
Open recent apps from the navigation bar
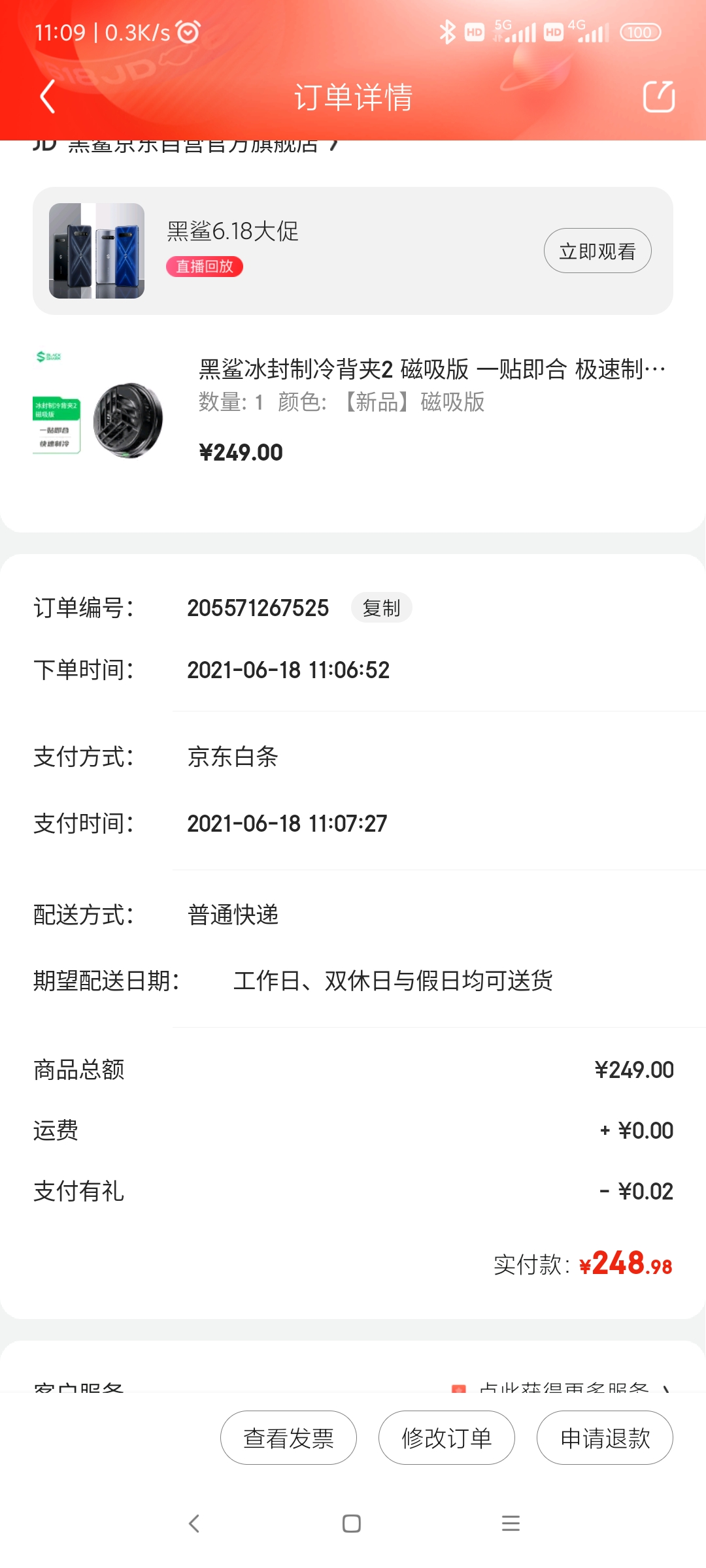click(511, 1524)
